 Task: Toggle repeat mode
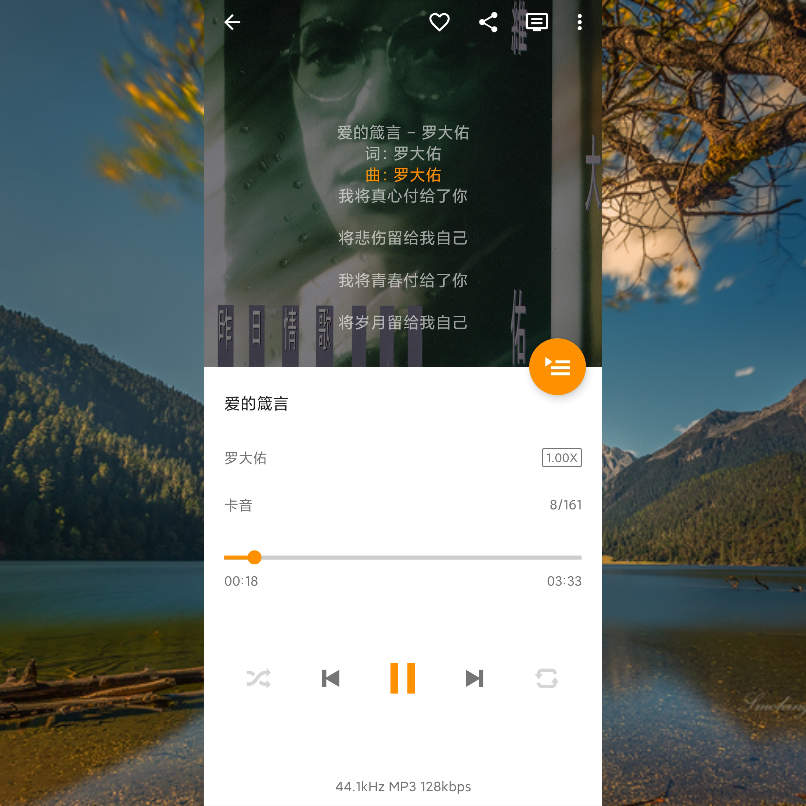pyautogui.click(x=546, y=678)
